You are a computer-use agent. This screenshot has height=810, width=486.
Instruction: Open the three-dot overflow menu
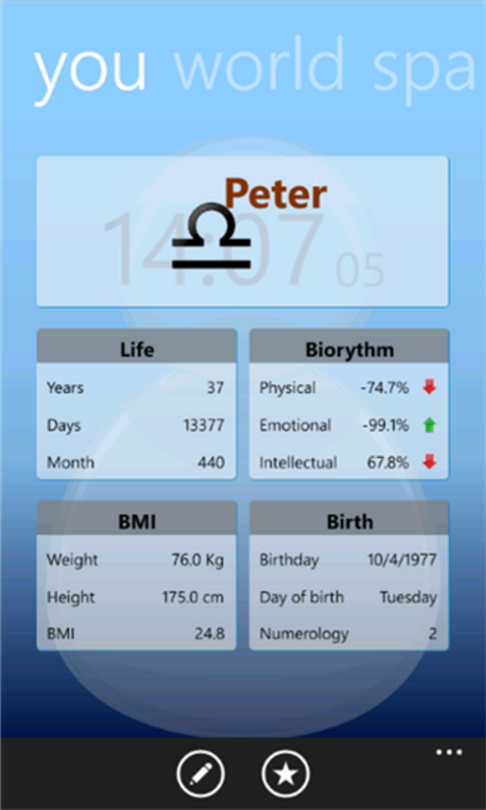449,752
